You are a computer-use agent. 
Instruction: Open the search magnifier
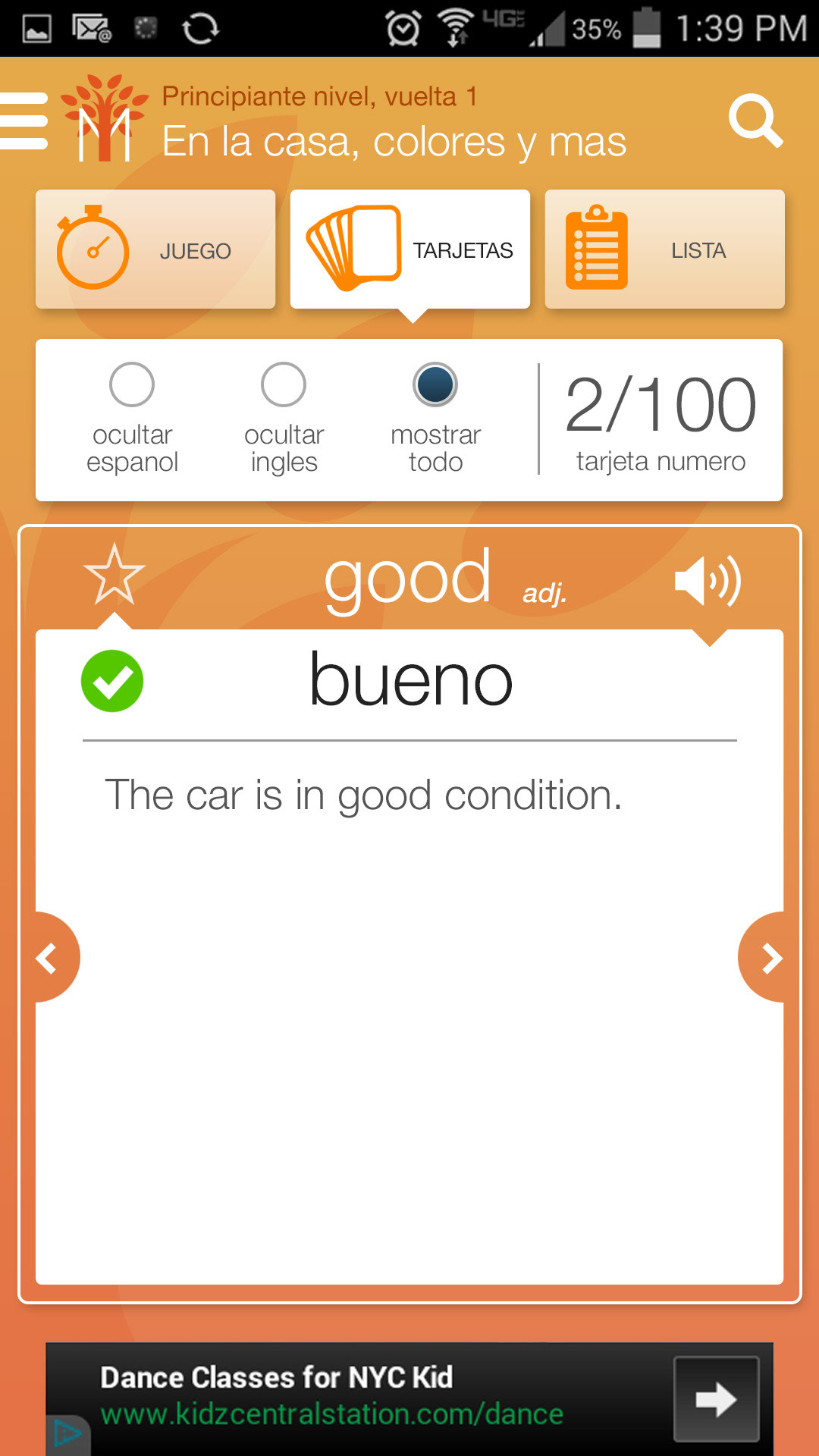coord(755,121)
